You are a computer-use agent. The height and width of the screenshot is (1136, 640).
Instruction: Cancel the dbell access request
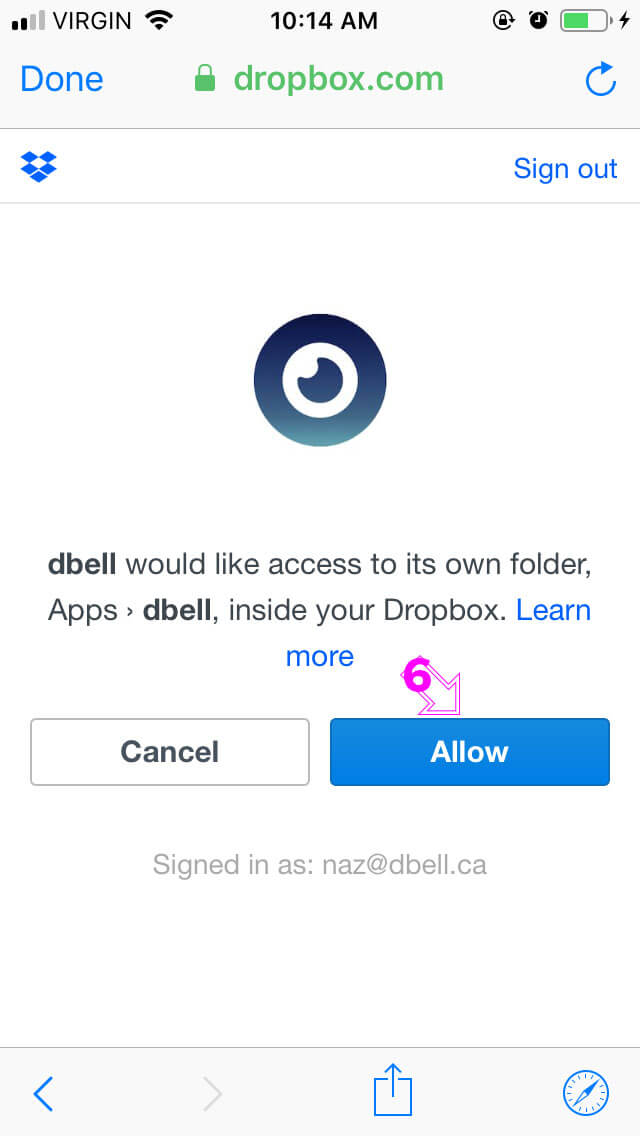[x=170, y=752]
